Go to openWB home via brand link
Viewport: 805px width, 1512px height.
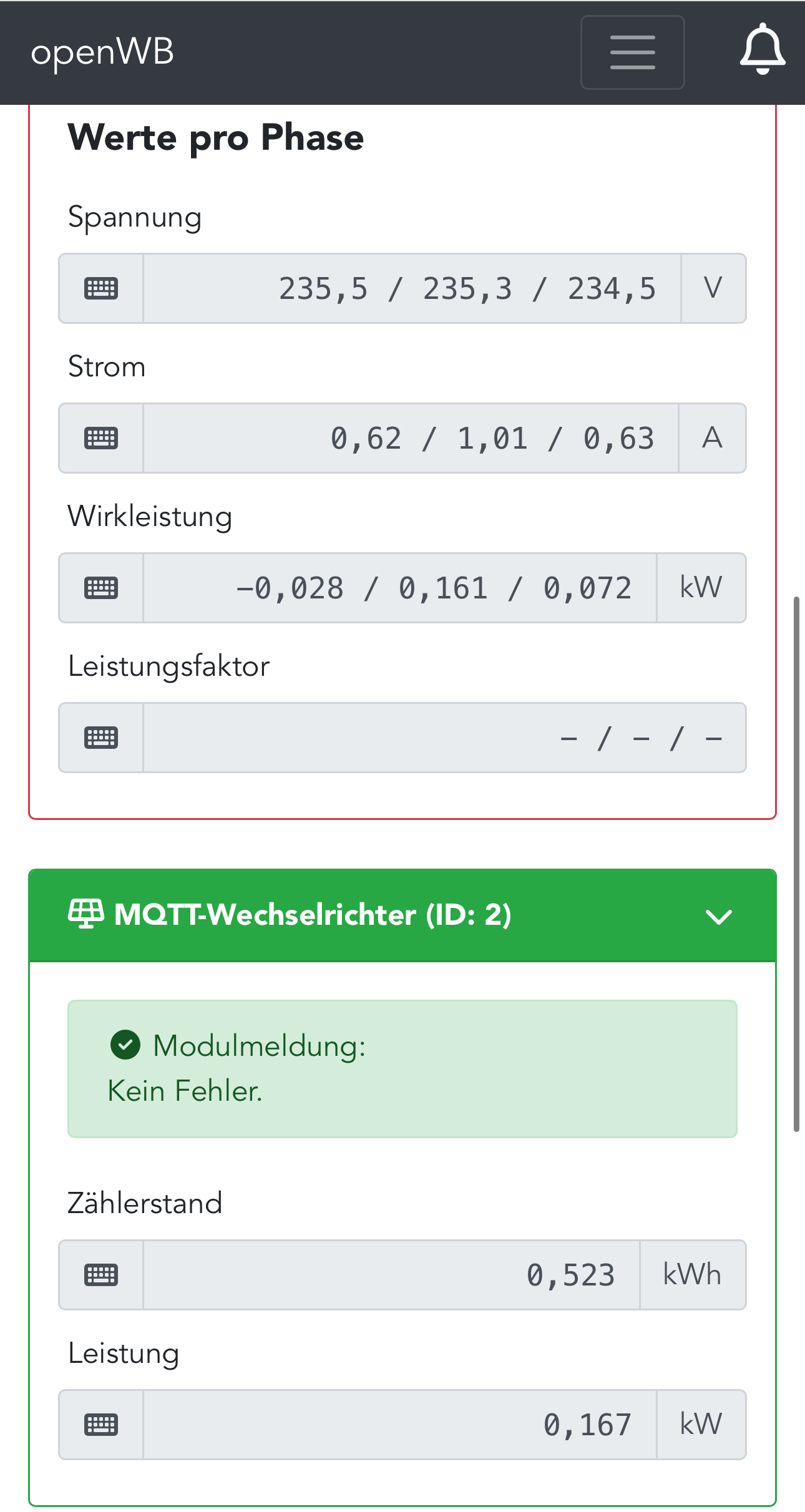tap(102, 52)
